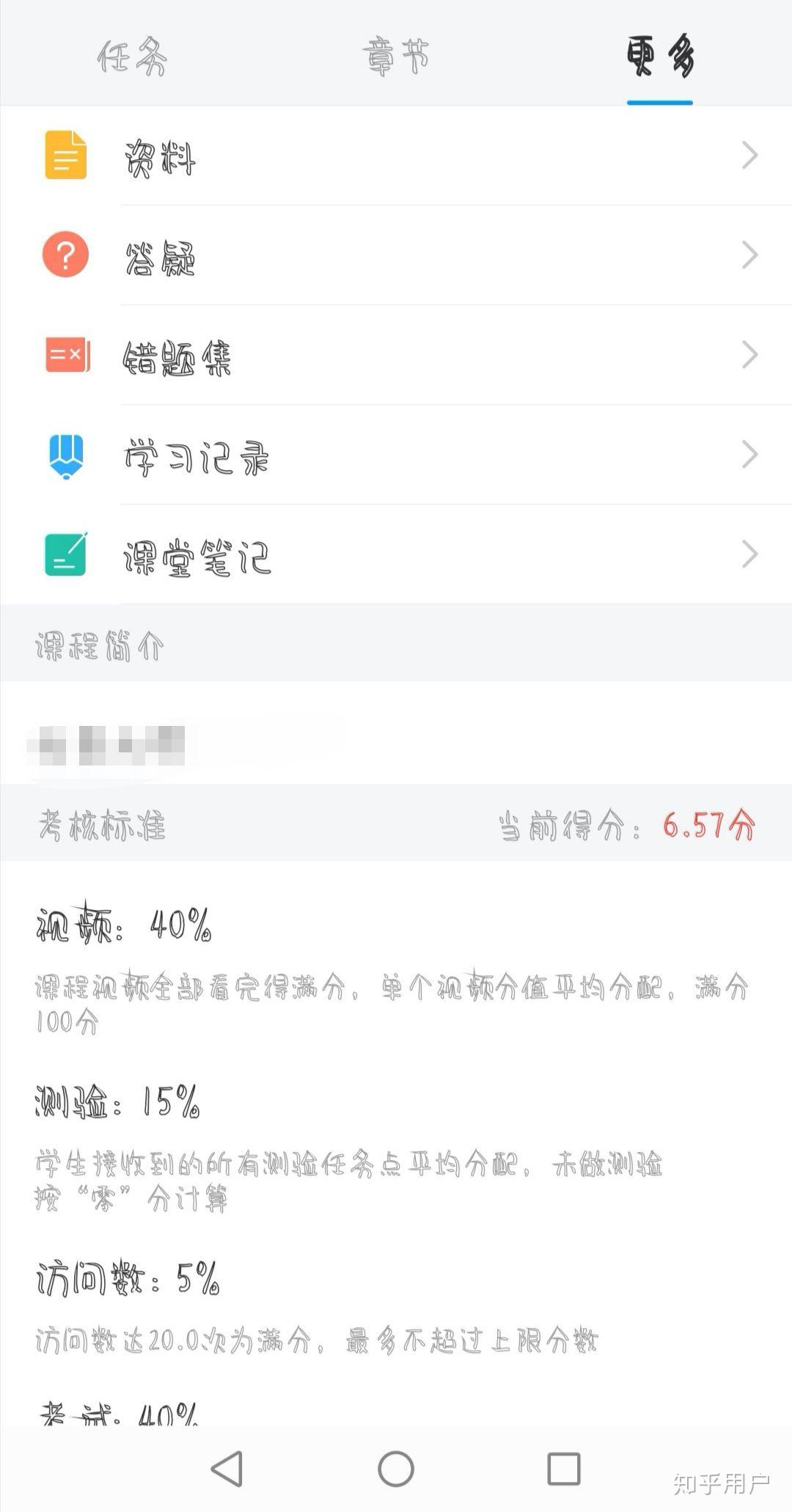Open the 资料 row
Viewport: 792px width, 1512px height.
tap(396, 156)
